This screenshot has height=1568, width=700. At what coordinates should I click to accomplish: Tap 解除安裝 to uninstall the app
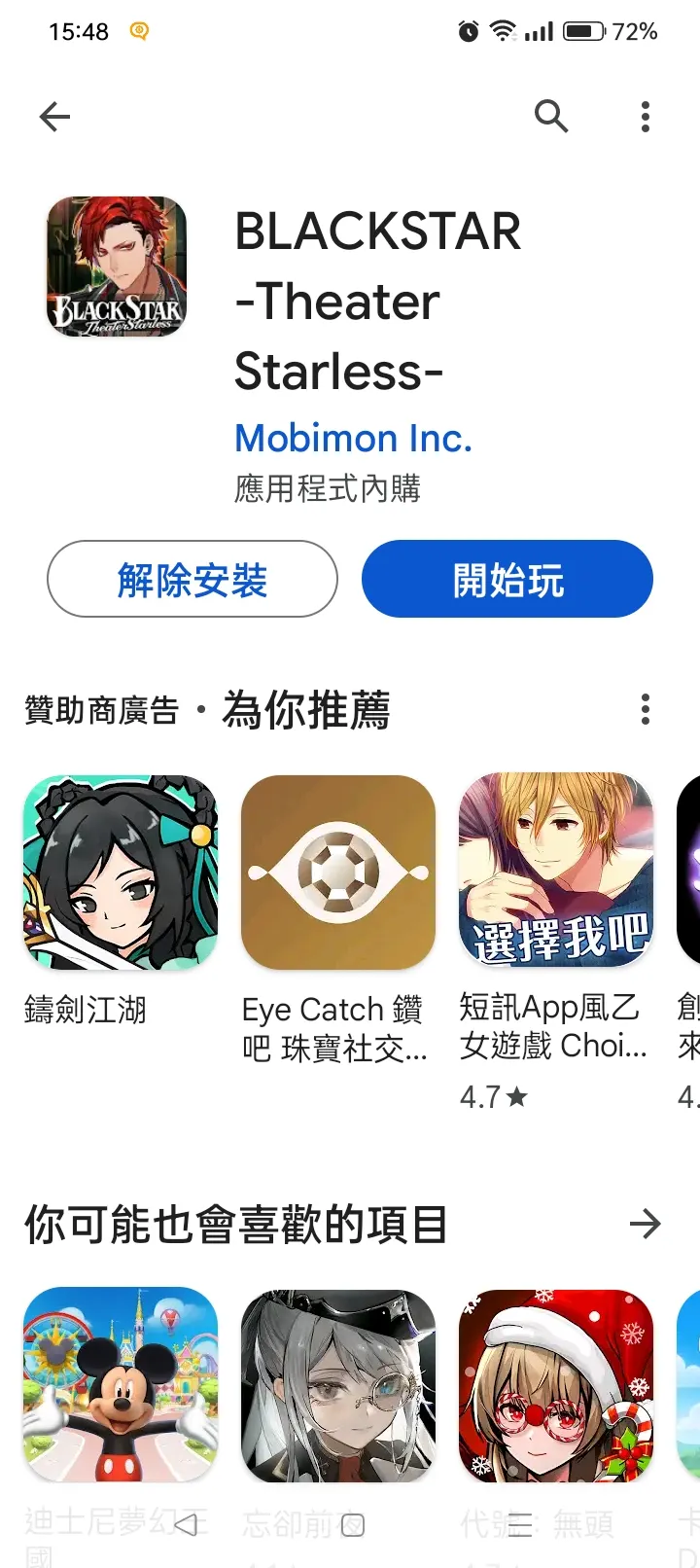point(192,579)
